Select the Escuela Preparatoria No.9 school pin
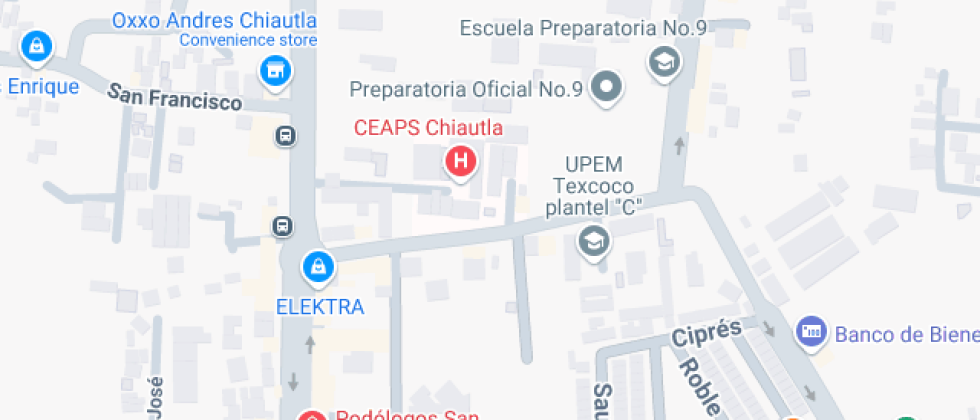This screenshot has height=420, width=980. (664, 63)
